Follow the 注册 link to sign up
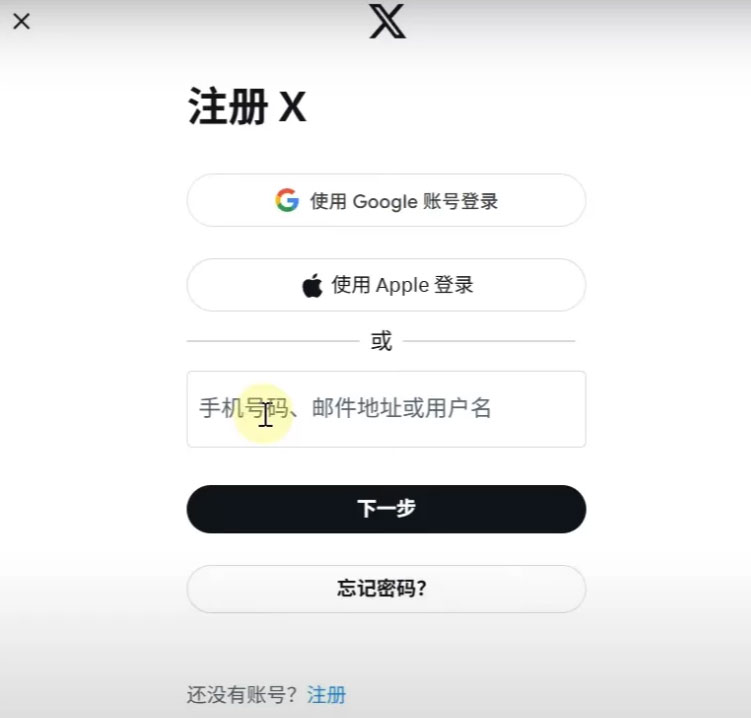This screenshot has width=751, height=718. pyautogui.click(x=326, y=694)
